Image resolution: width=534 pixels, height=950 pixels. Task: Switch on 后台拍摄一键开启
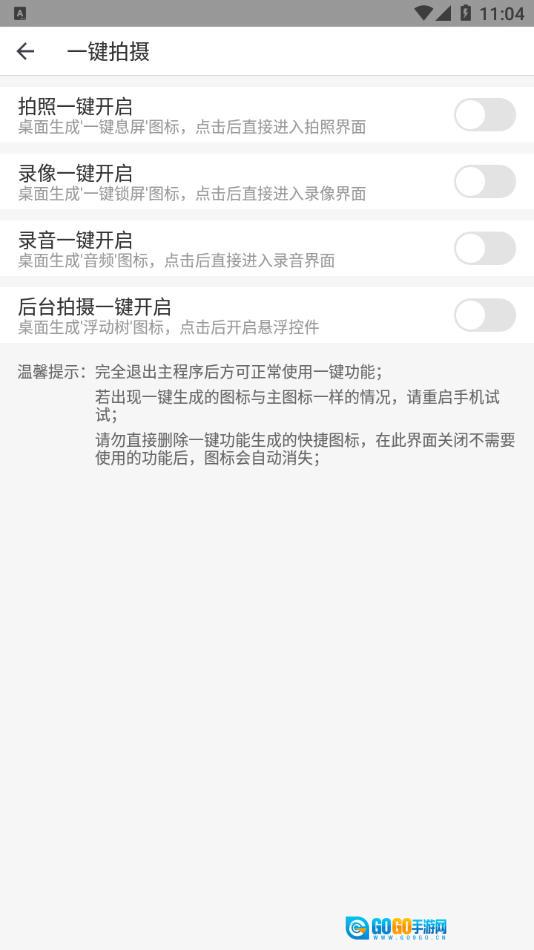[485, 314]
